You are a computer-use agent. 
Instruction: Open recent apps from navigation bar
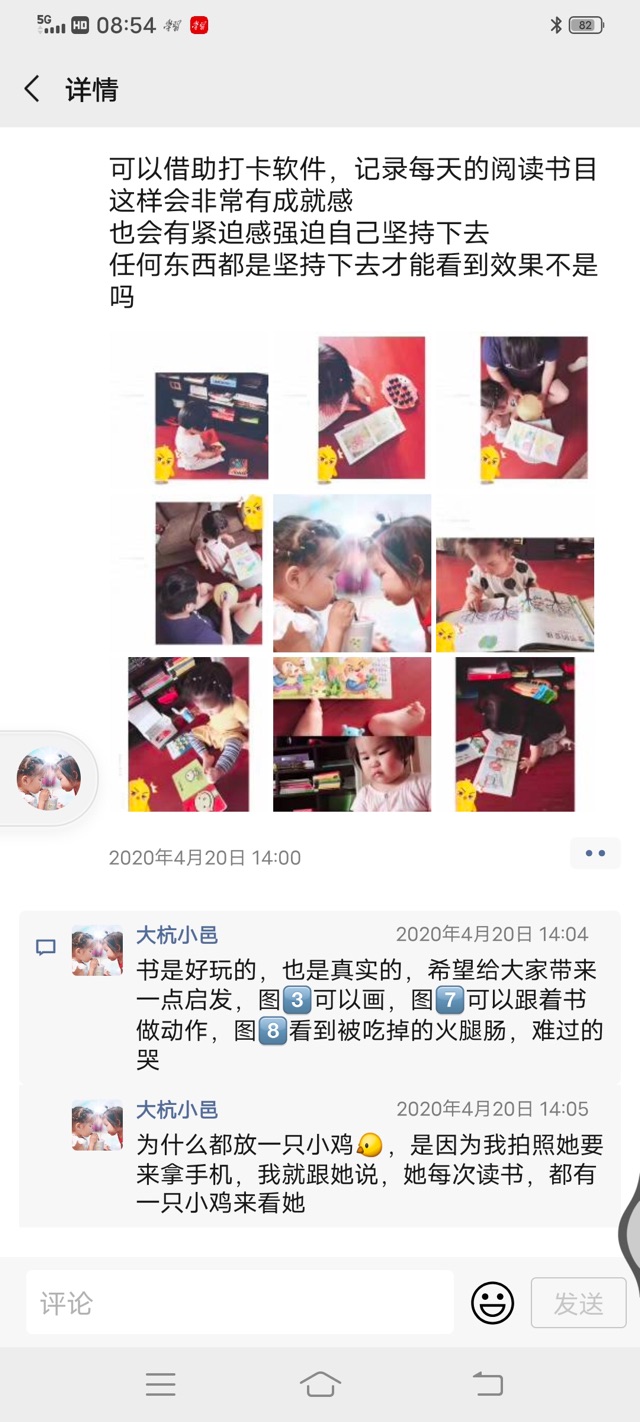pos(160,1384)
